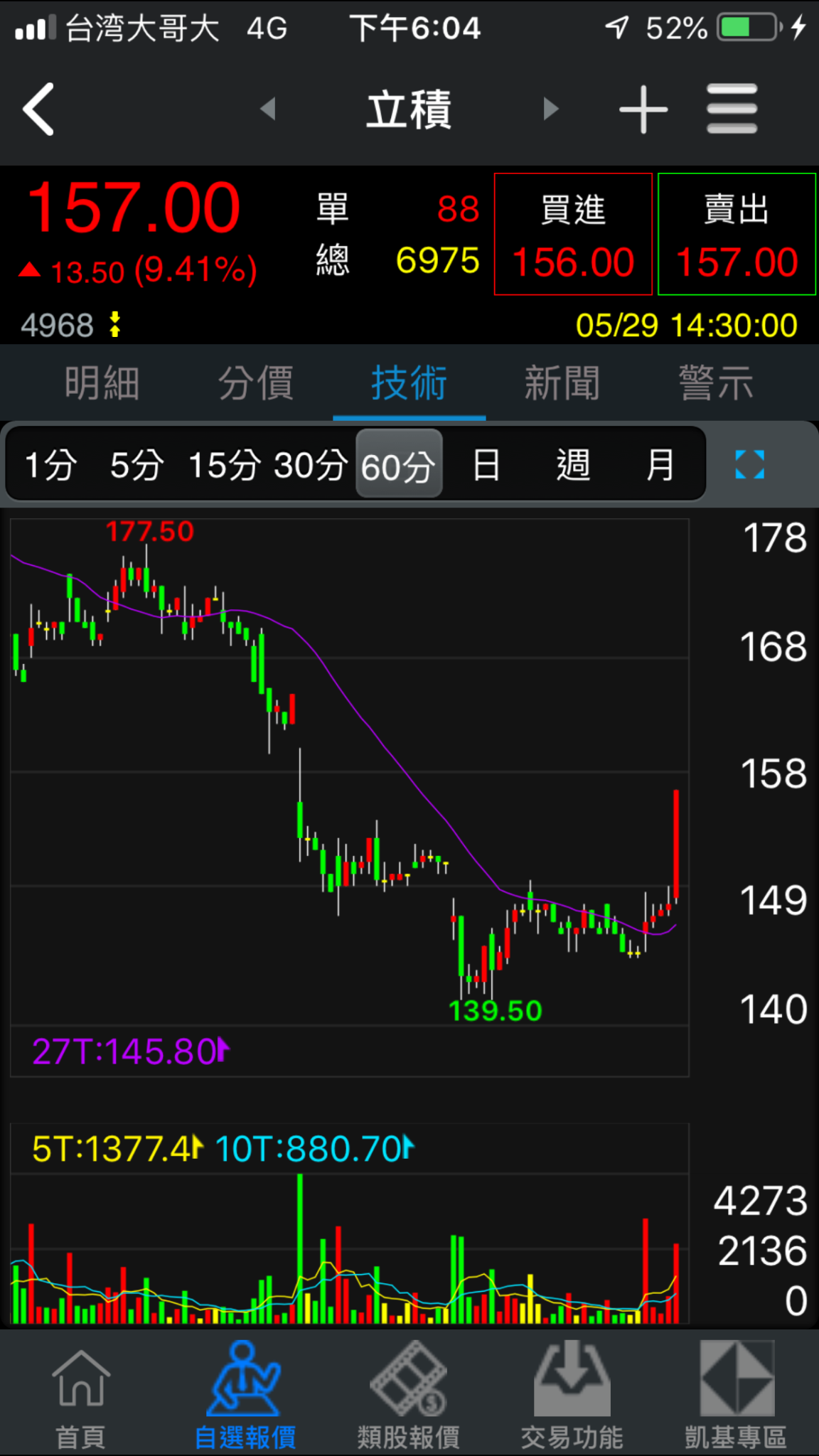Switch to next stock with right triangle

click(550, 109)
